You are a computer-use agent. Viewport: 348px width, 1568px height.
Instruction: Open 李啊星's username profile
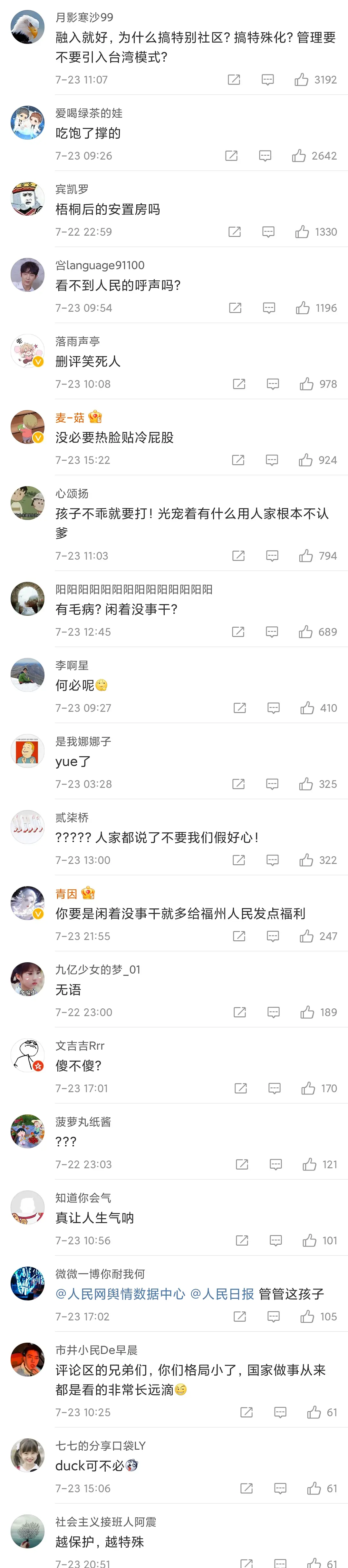pyautogui.click(x=72, y=665)
